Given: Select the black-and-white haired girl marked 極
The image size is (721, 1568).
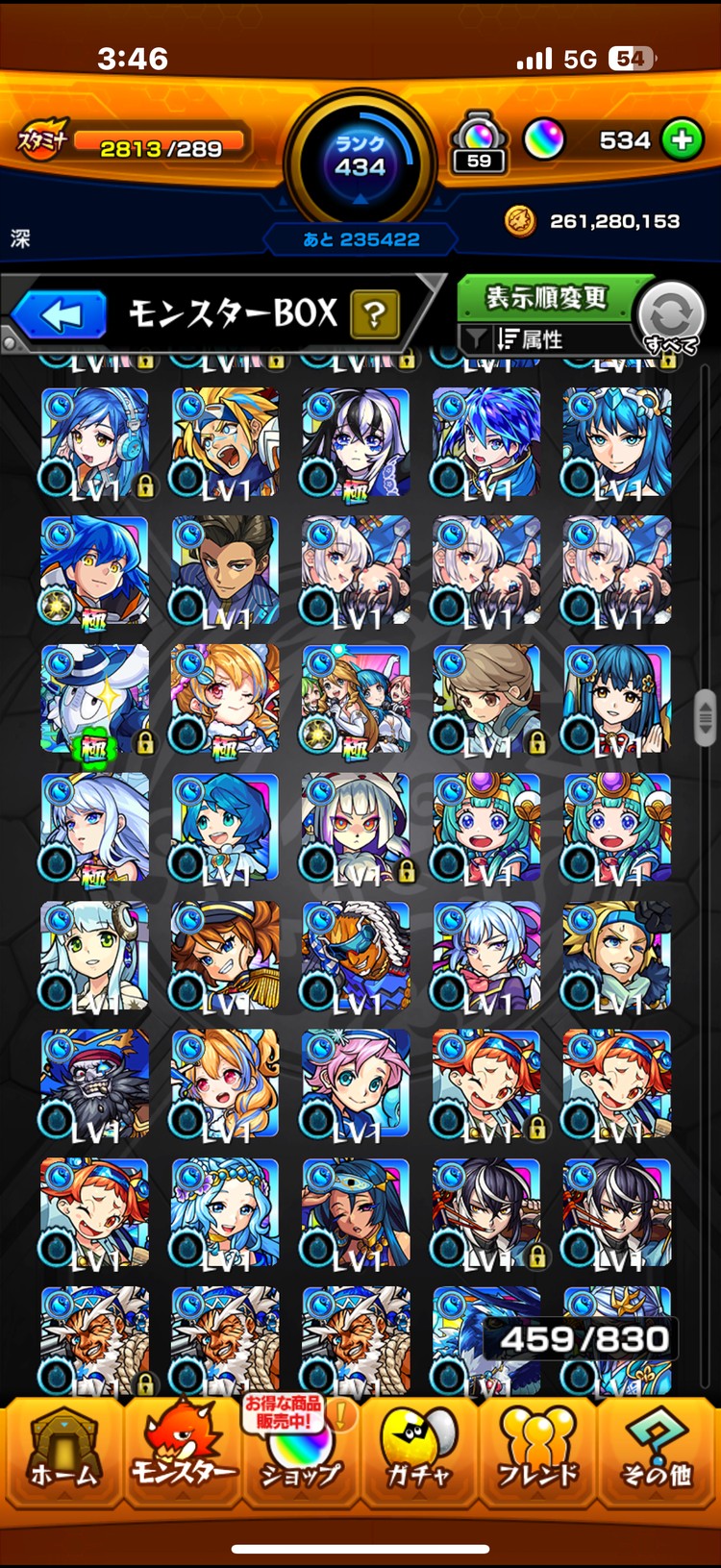Looking at the screenshot, I should point(357,442).
